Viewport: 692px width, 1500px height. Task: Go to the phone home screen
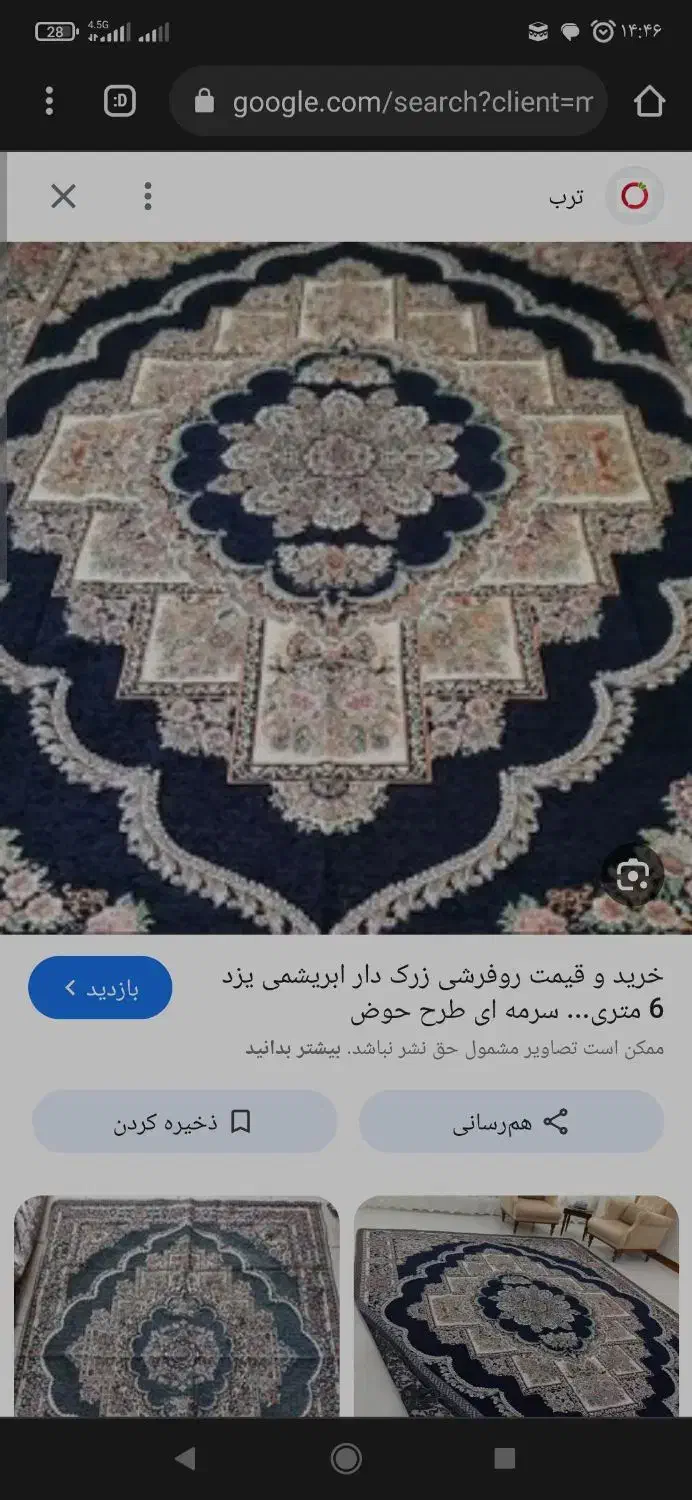[x=346, y=1458]
